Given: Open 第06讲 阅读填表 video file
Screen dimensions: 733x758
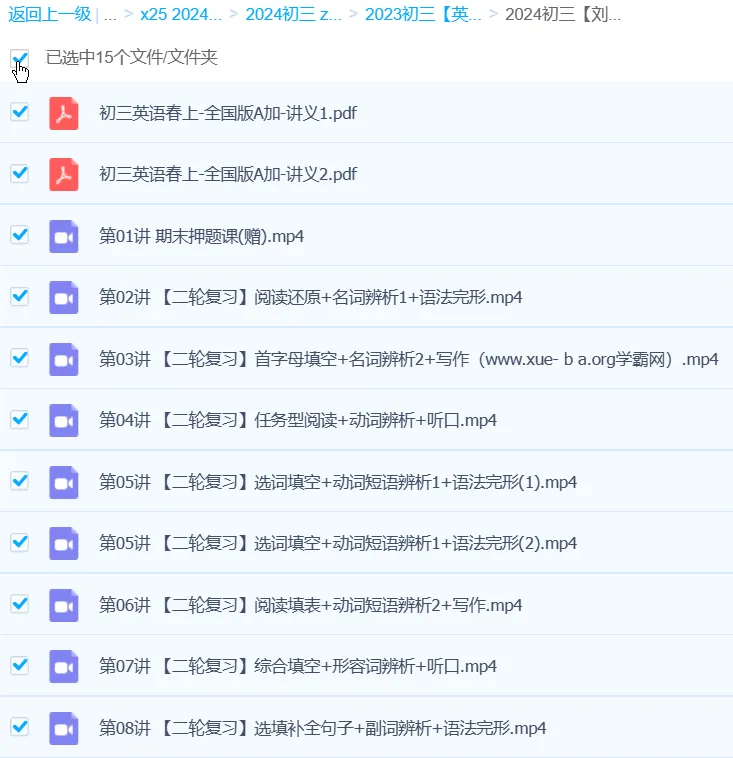Looking at the screenshot, I should pos(310,605).
